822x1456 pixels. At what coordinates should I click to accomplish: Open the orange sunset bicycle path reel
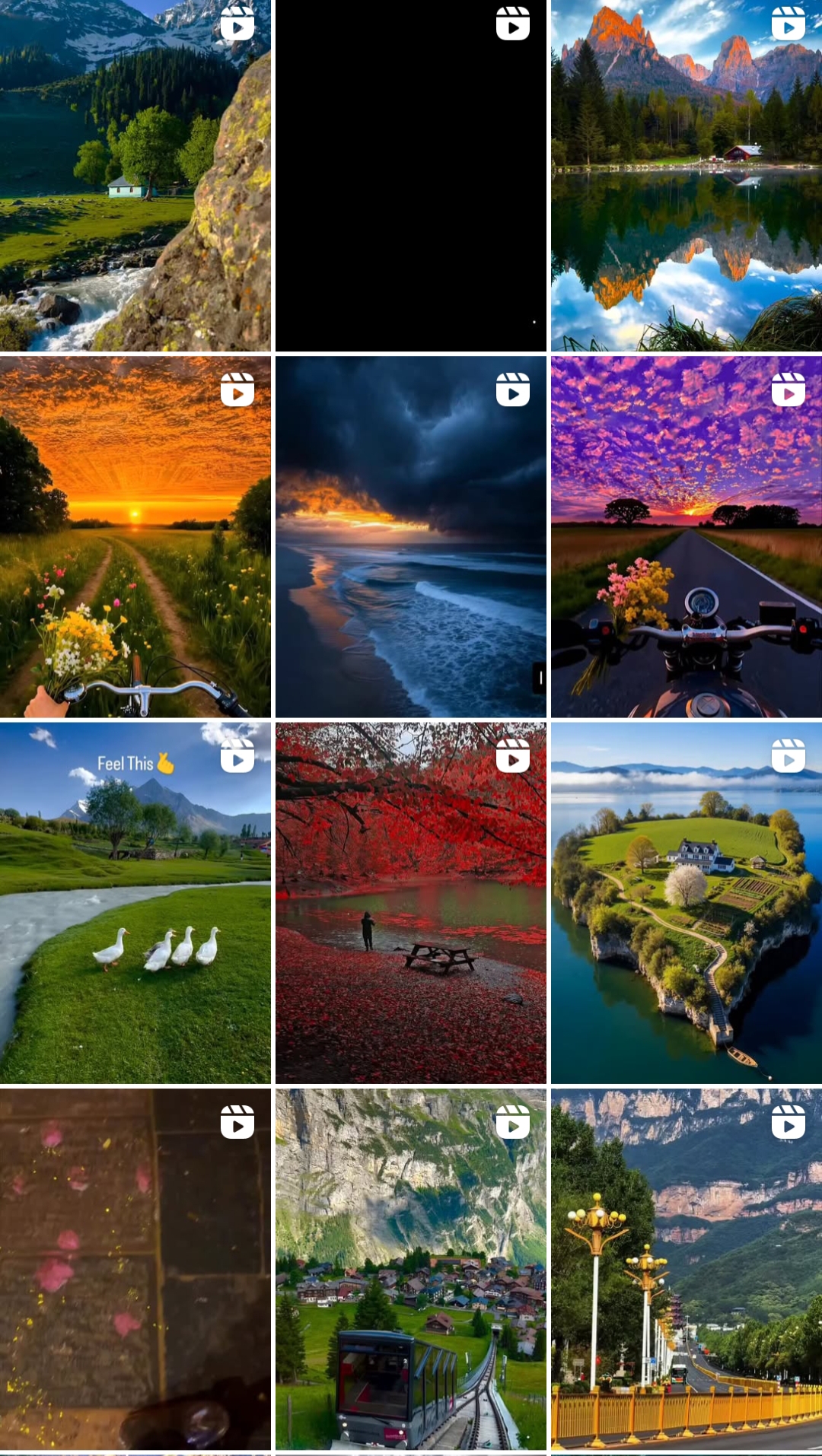click(x=135, y=536)
